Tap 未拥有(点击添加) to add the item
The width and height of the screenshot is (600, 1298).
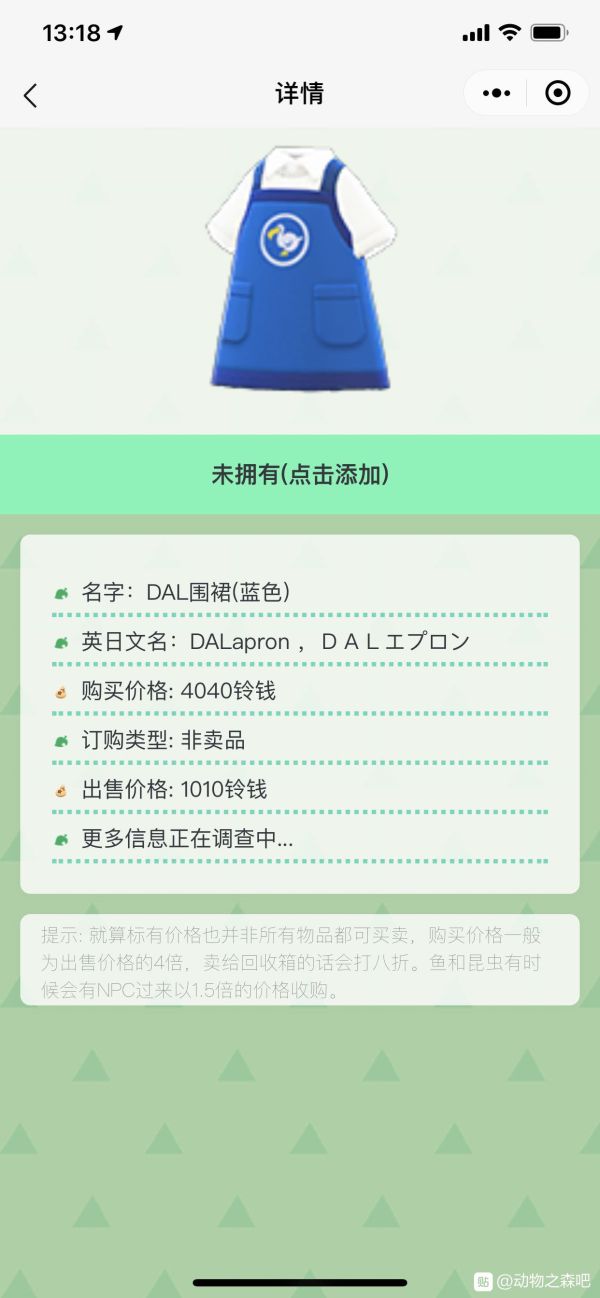[300, 475]
